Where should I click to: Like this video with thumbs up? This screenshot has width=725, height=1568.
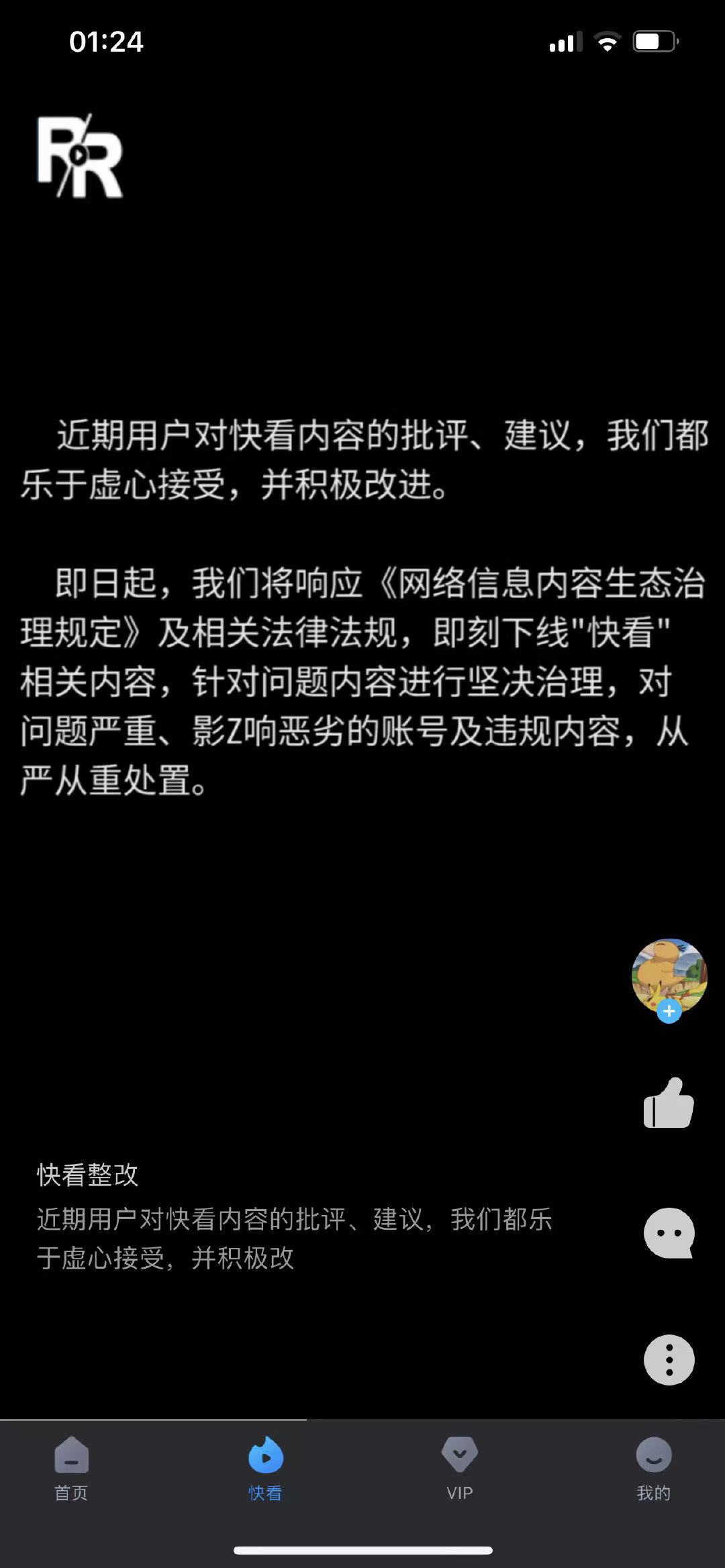tap(669, 1104)
